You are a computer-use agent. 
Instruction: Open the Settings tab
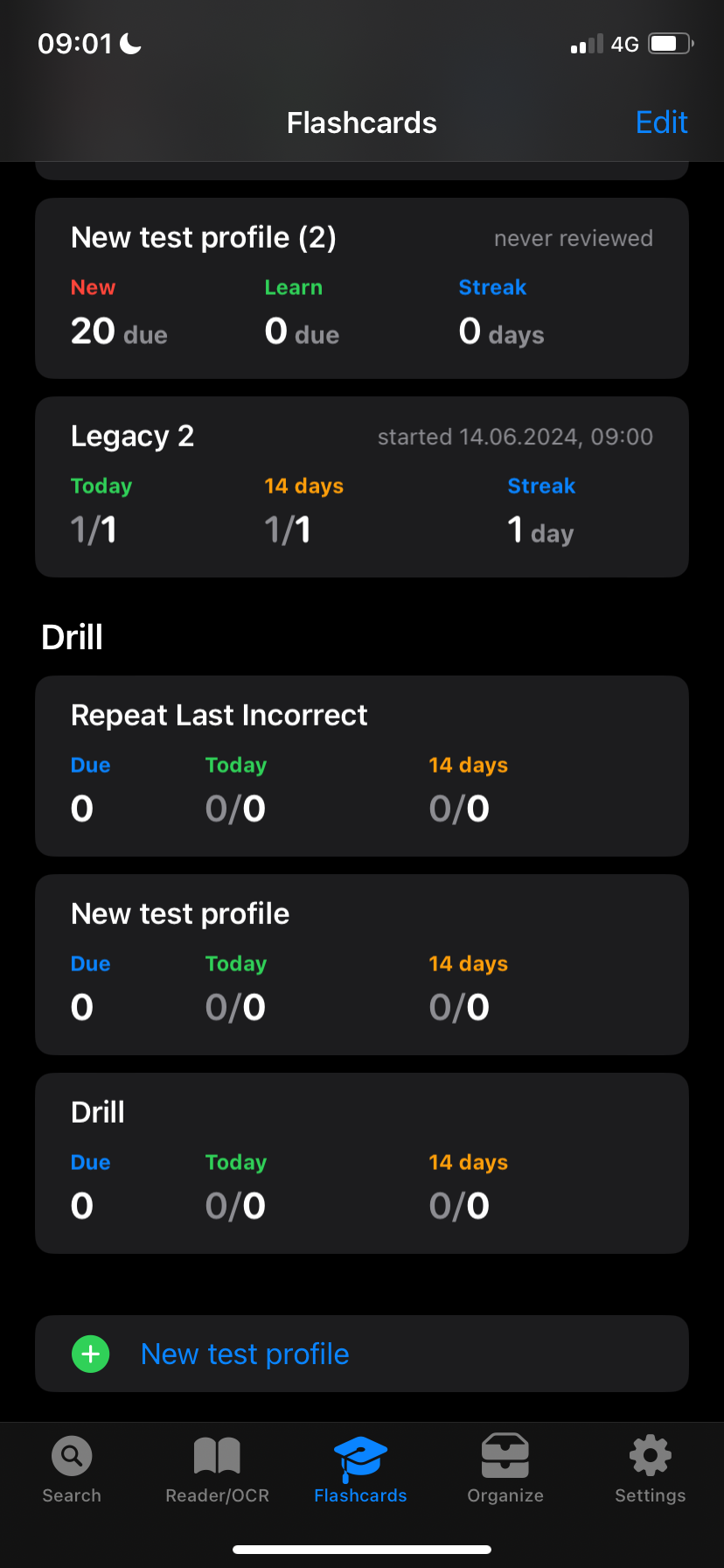point(651,1470)
